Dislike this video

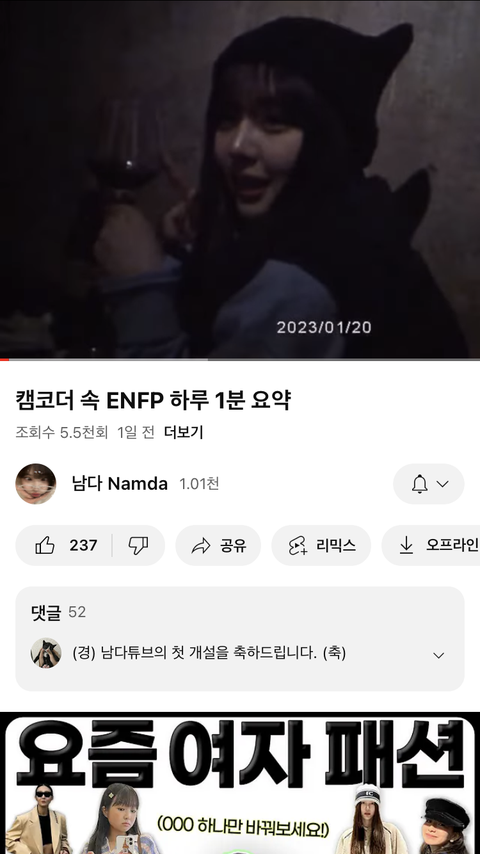tap(138, 545)
